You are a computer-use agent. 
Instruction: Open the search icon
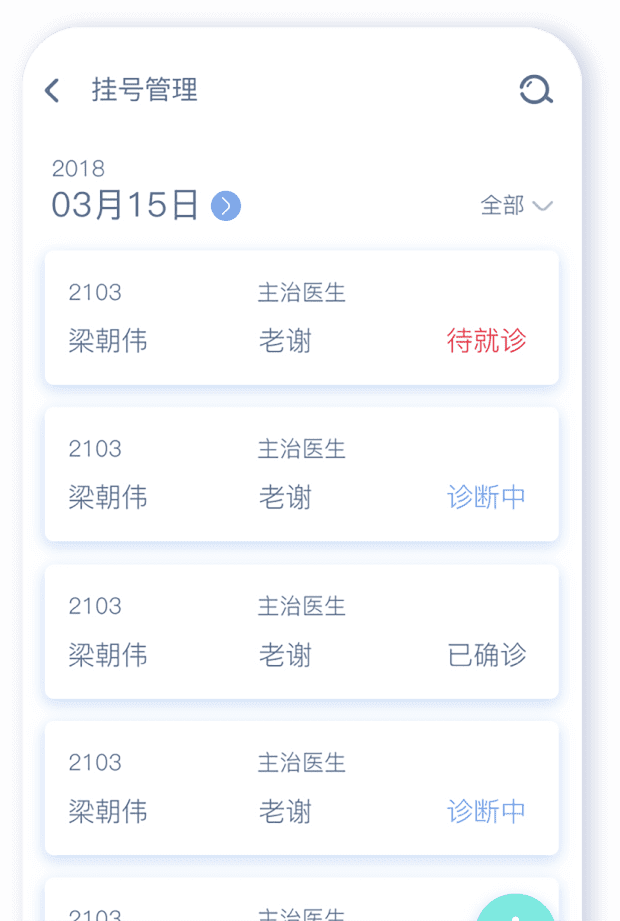click(536, 90)
